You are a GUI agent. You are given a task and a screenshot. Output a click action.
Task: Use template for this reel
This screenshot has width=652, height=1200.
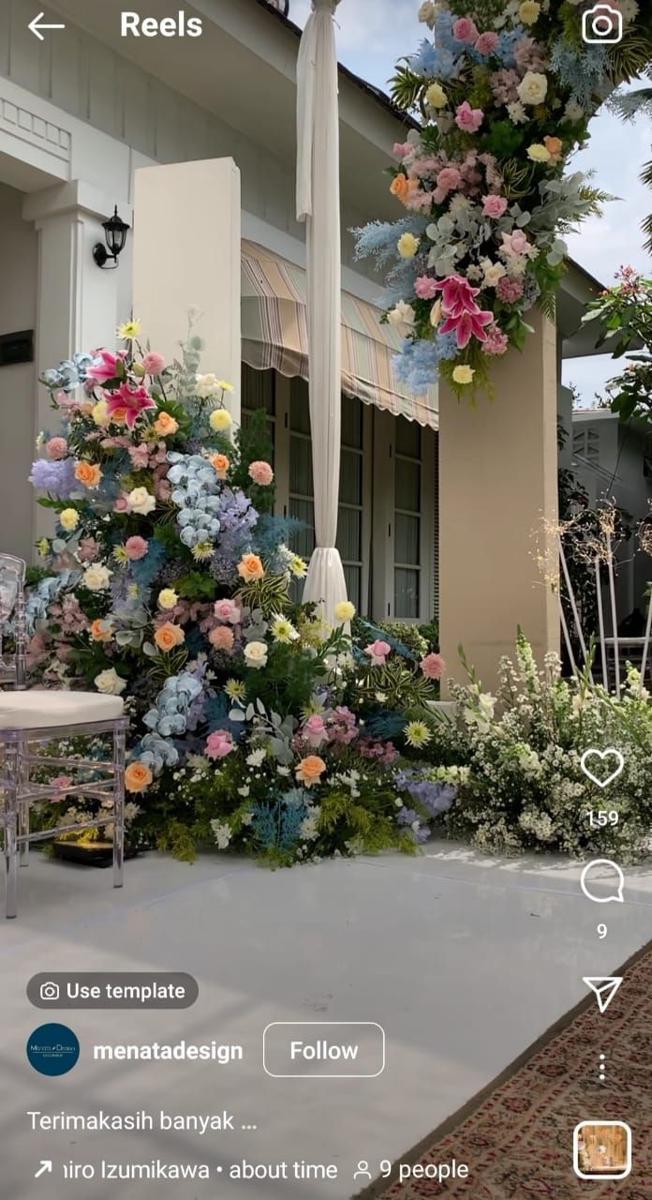coord(112,991)
